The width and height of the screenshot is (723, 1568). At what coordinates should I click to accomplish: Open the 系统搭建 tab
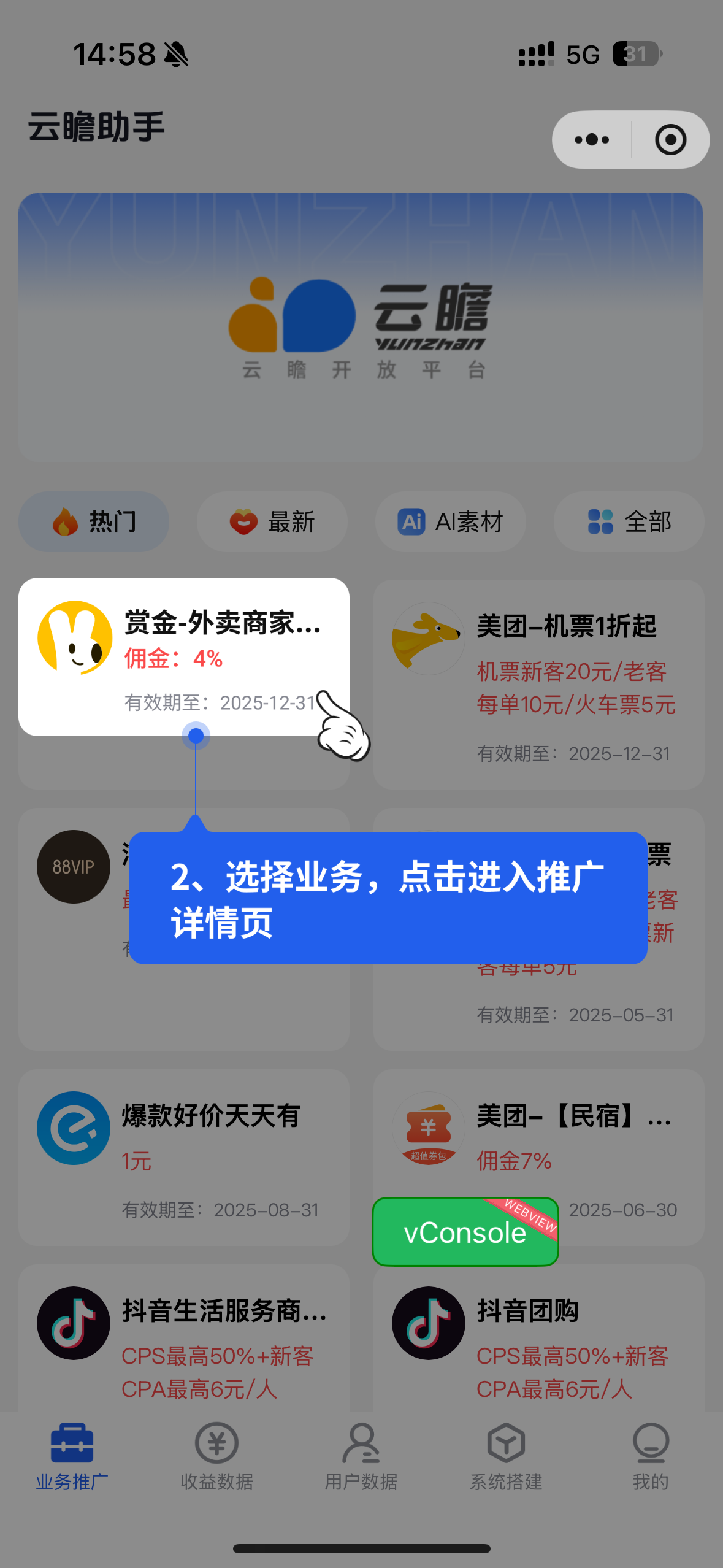pos(506,1457)
